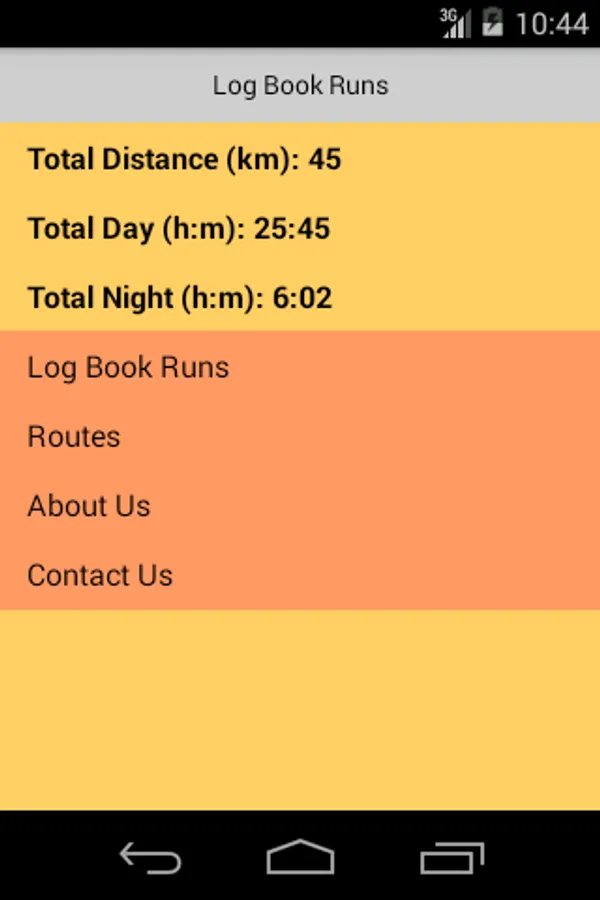Go to Contact Us
The width and height of the screenshot is (600, 900).
coord(100,575)
